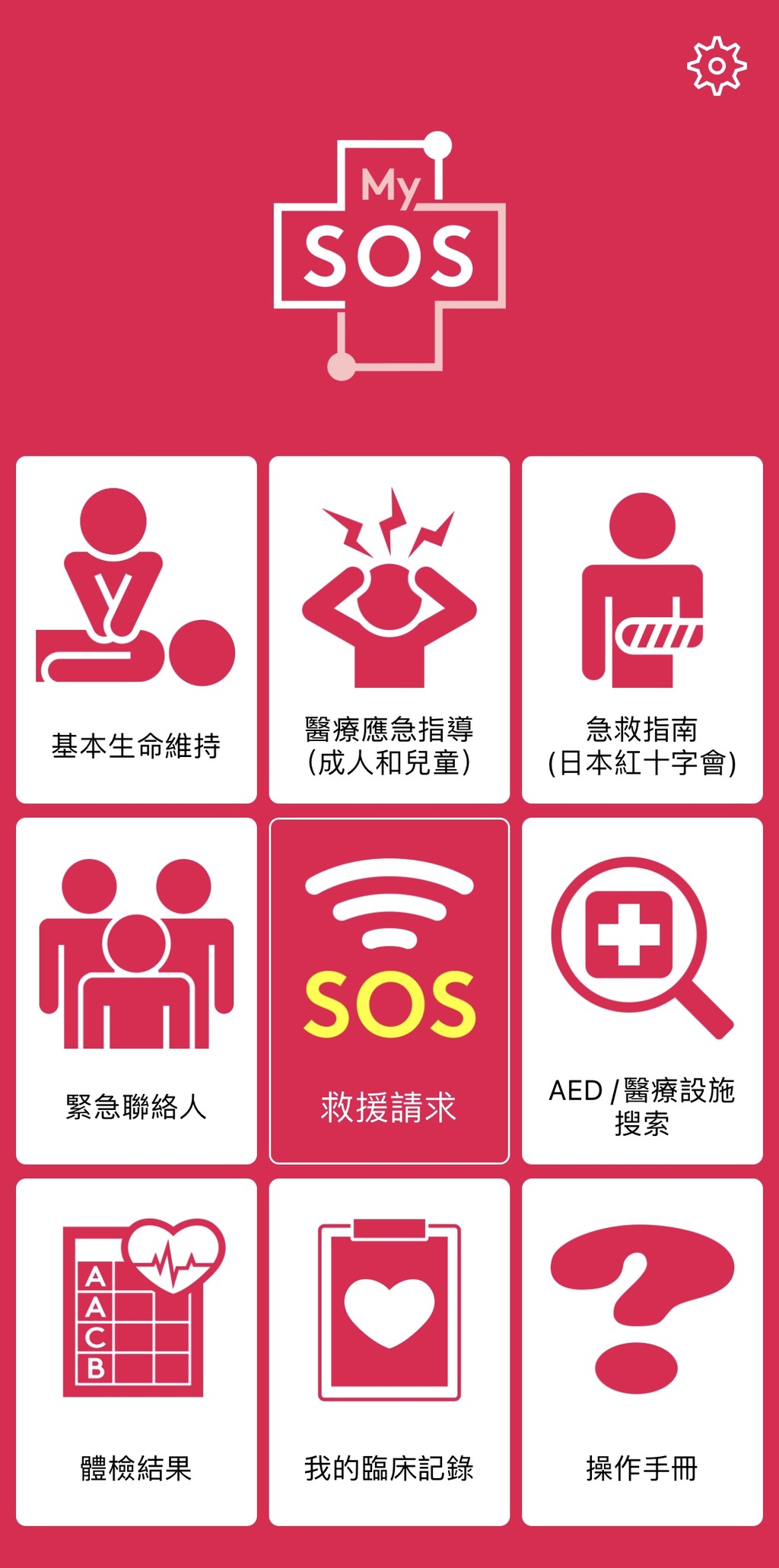Open 急救指南 (日本紅十字會)
This screenshot has width=779, height=1568.
642,629
